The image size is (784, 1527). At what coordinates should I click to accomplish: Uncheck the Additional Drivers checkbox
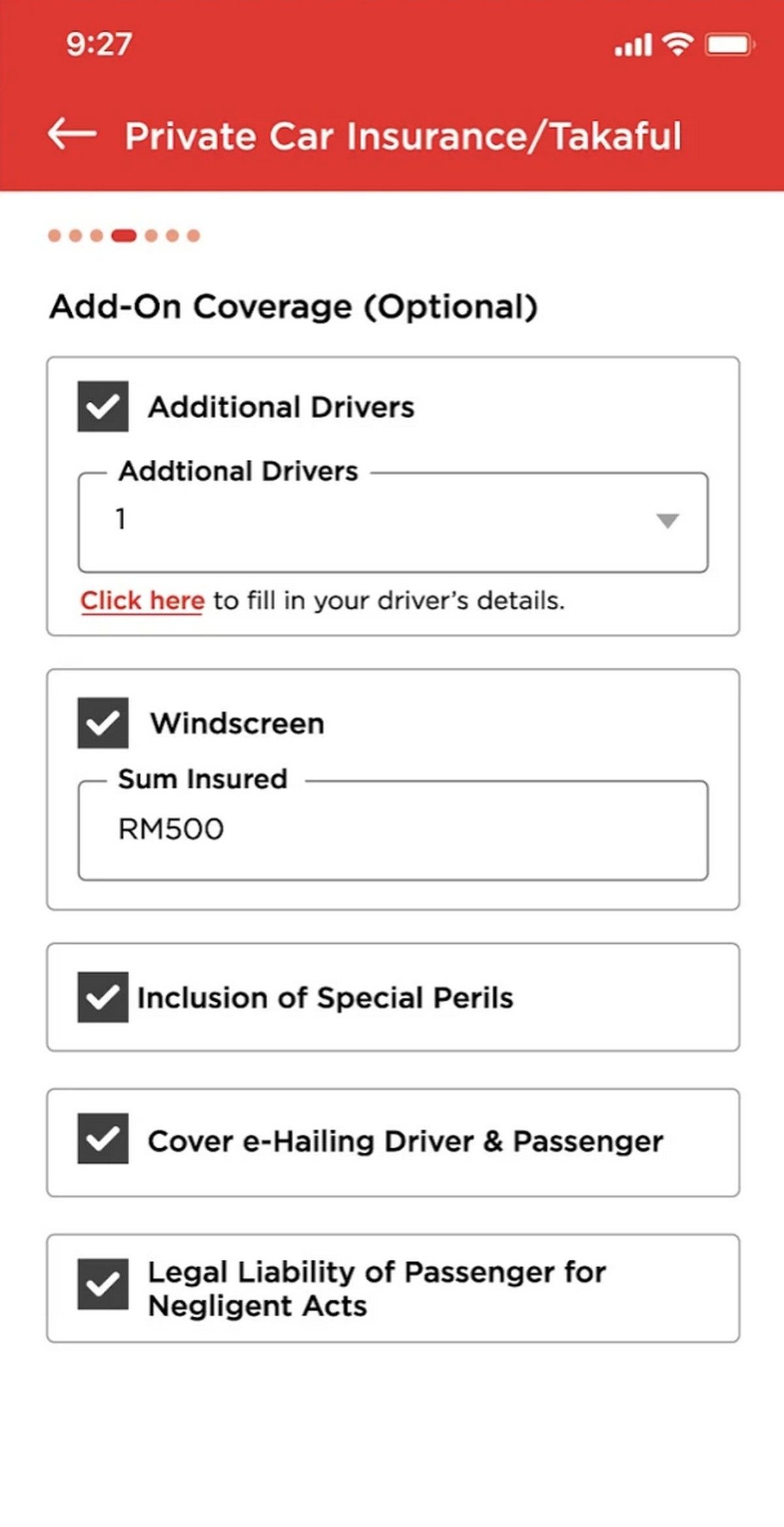click(103, 407)
